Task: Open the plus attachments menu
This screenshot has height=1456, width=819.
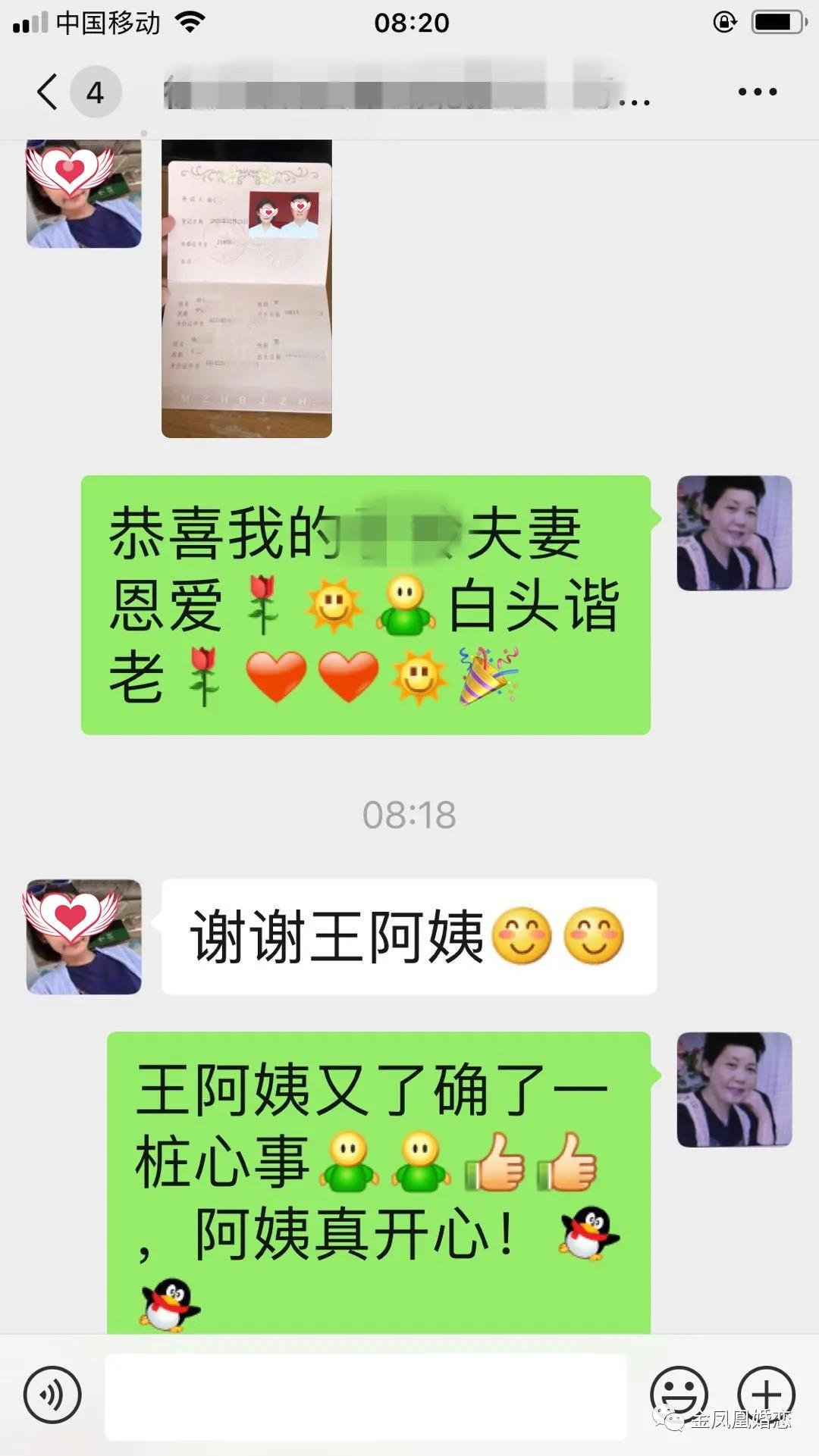Action: click(x=766, y=1394)
